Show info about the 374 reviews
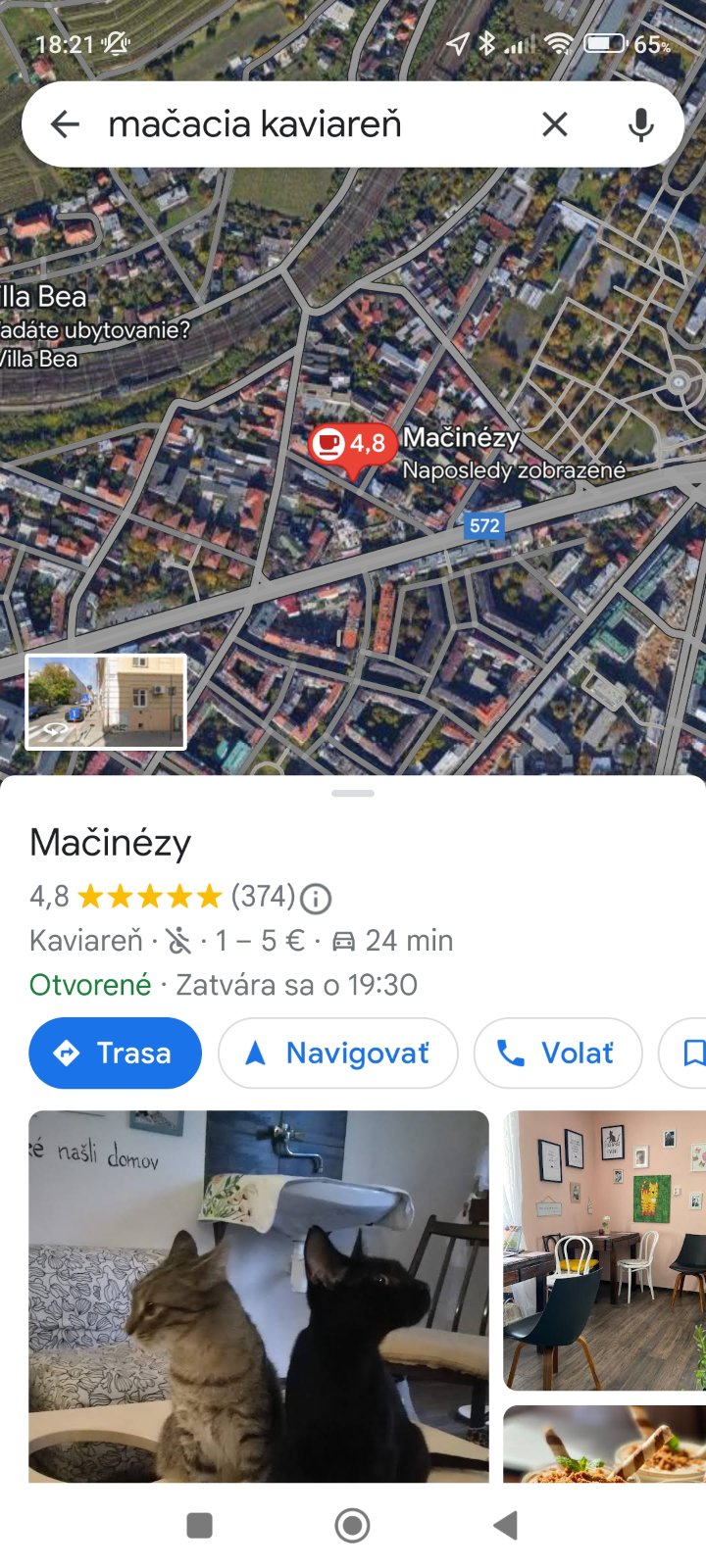Screen dimensions: 706x1568 [316, 898]
